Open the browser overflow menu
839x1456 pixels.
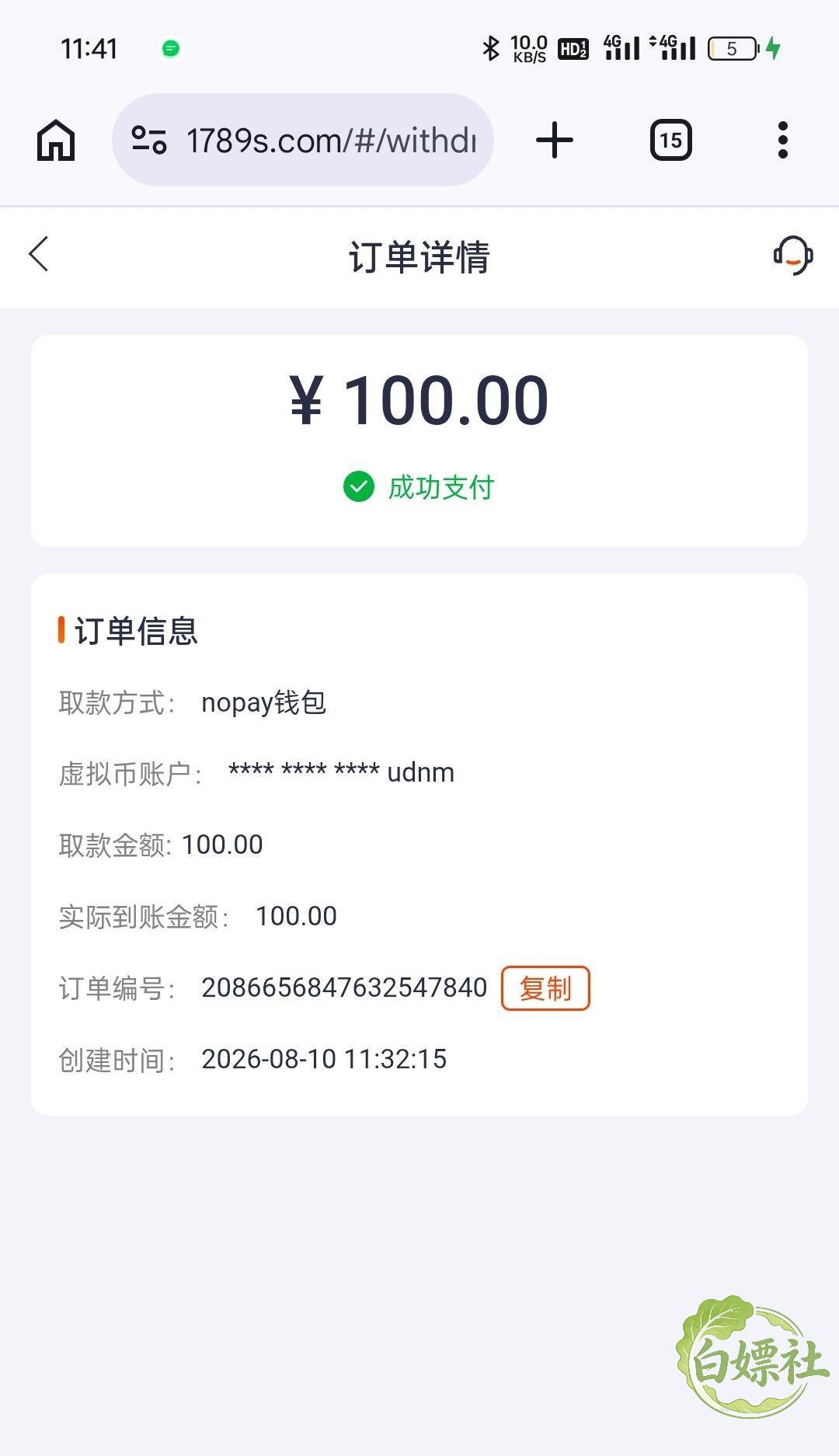[x=783, y=141]
